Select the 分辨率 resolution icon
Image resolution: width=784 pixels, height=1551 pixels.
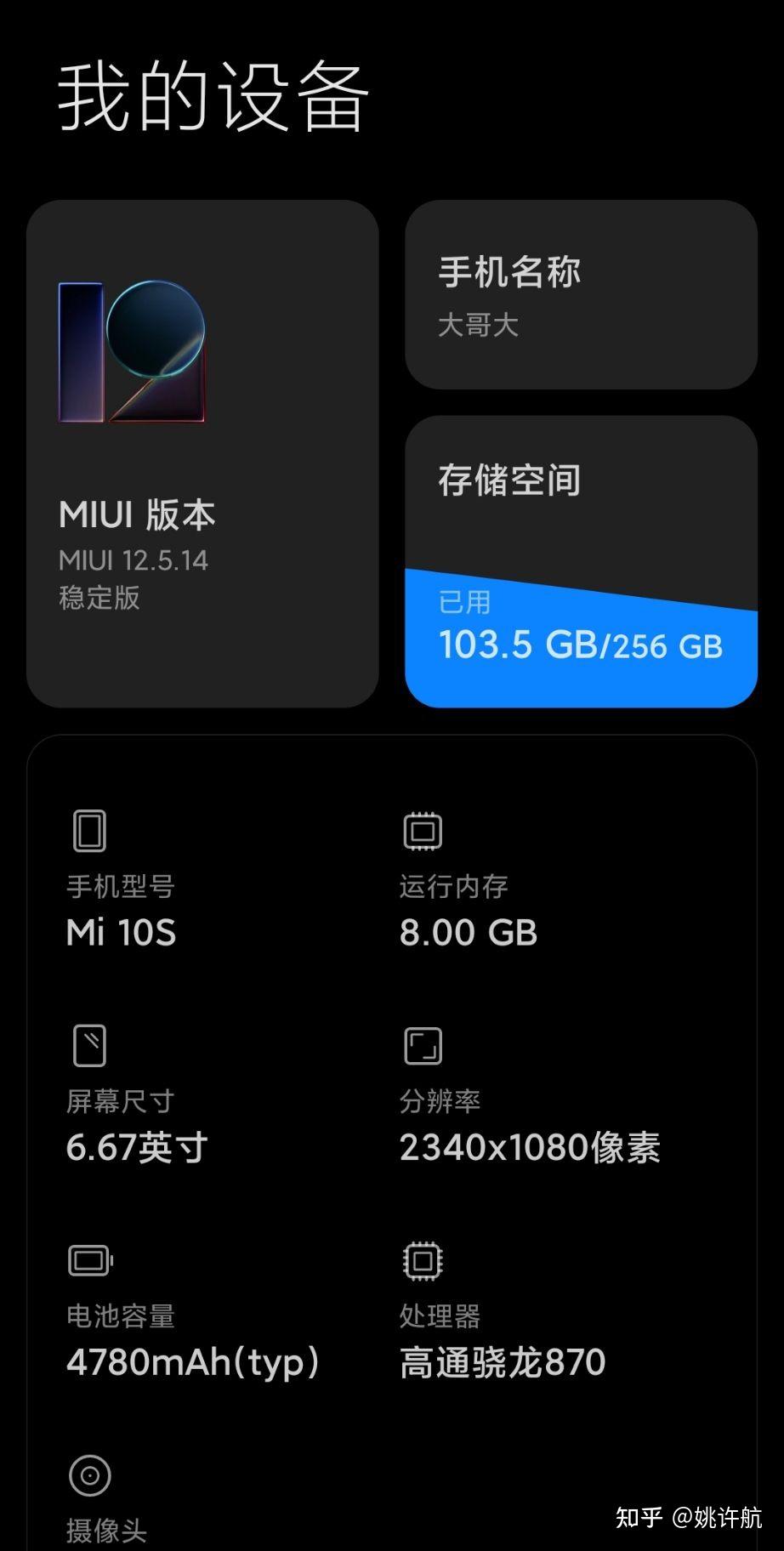pos(421,1047)
